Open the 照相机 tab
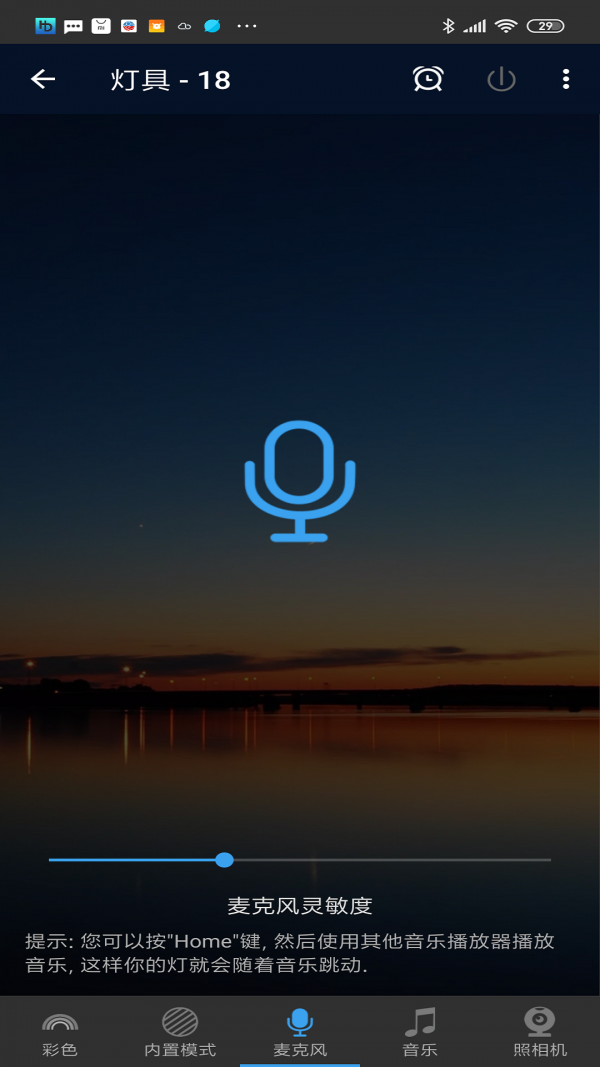 [540, 1032]
